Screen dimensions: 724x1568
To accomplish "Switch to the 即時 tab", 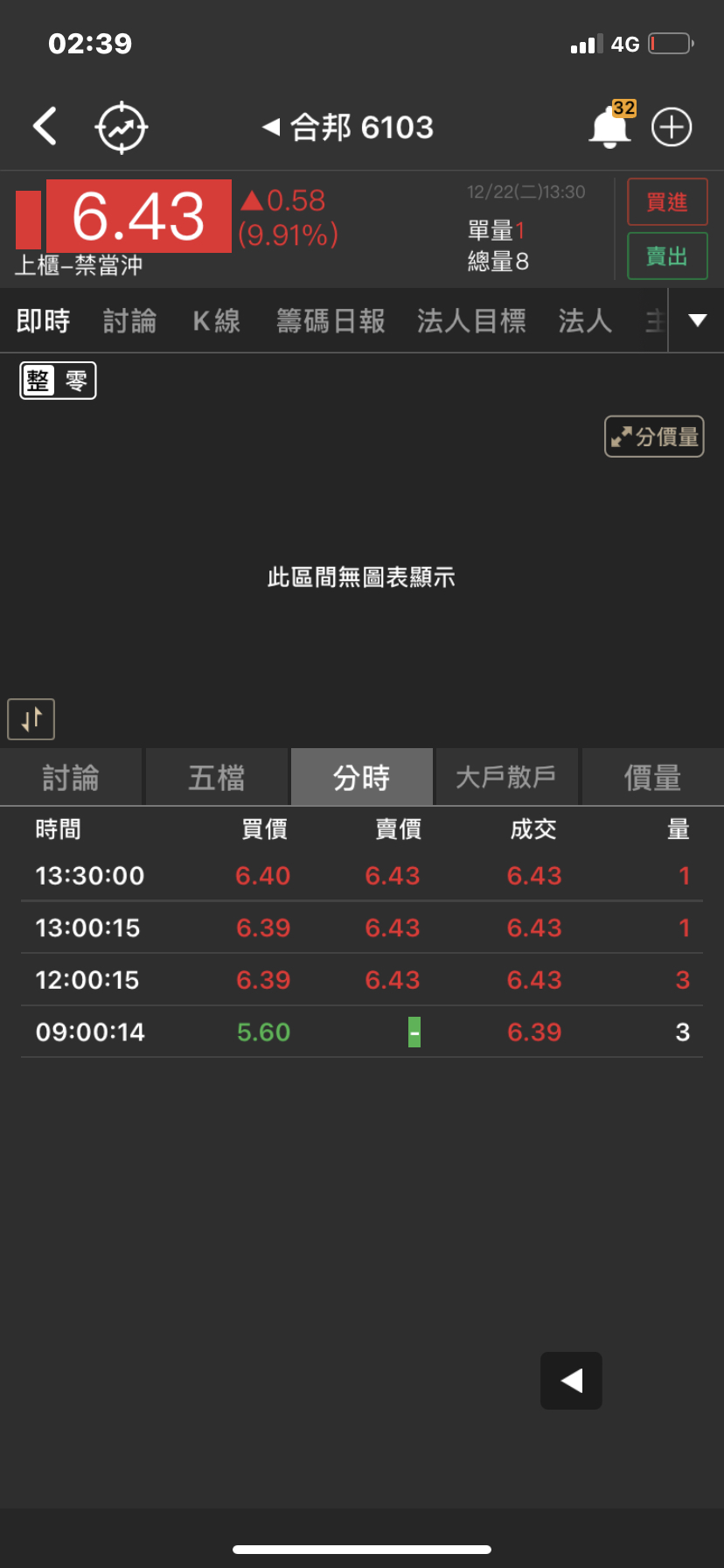I will pos(44,321).
